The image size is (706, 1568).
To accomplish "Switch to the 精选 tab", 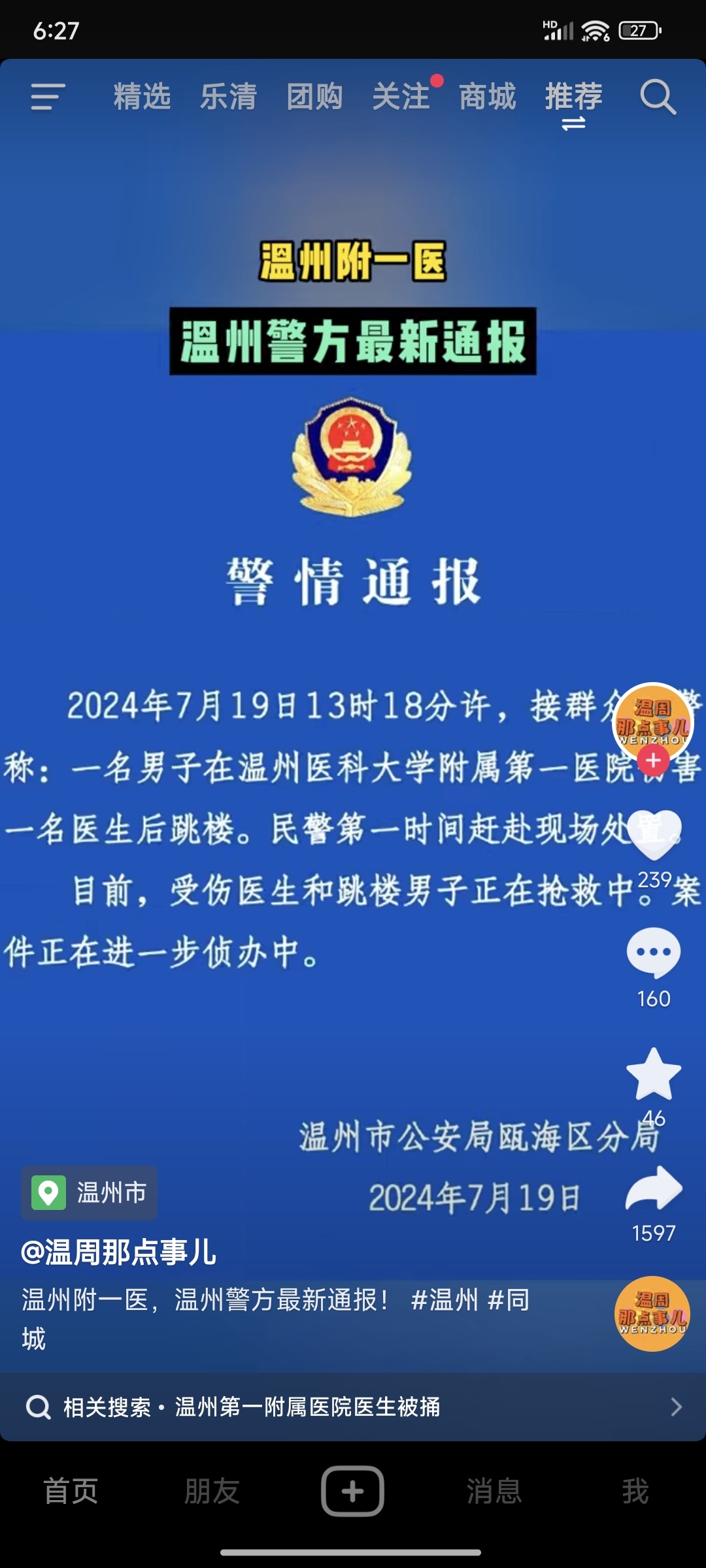I will coord(142,97).
